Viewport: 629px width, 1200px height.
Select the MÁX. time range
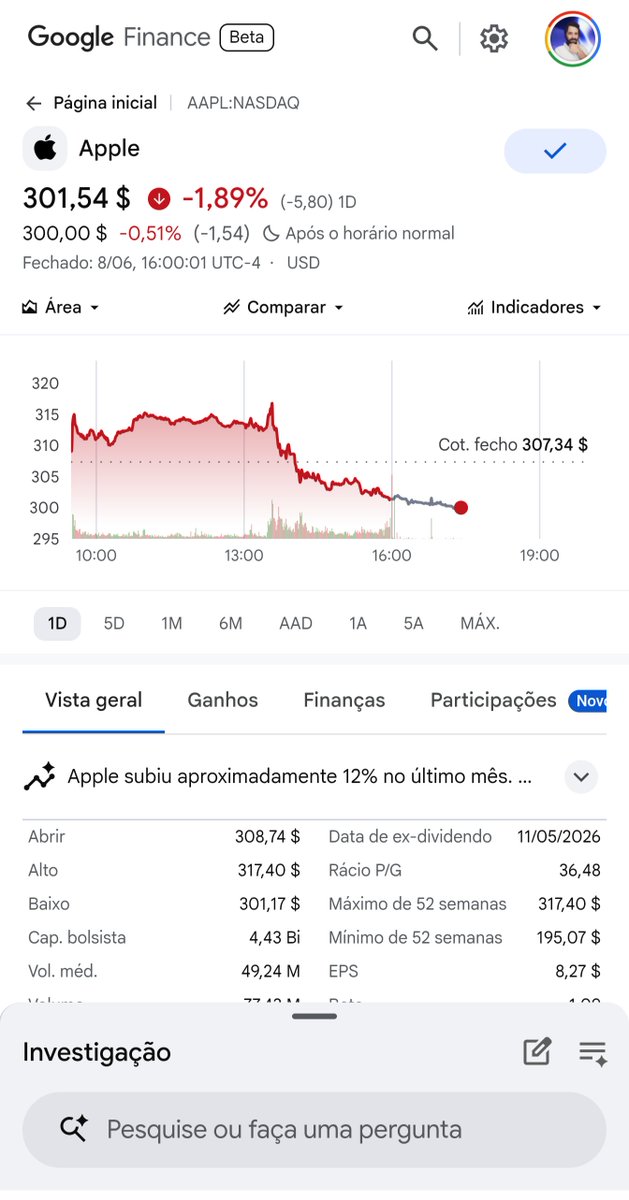[480, 623]
